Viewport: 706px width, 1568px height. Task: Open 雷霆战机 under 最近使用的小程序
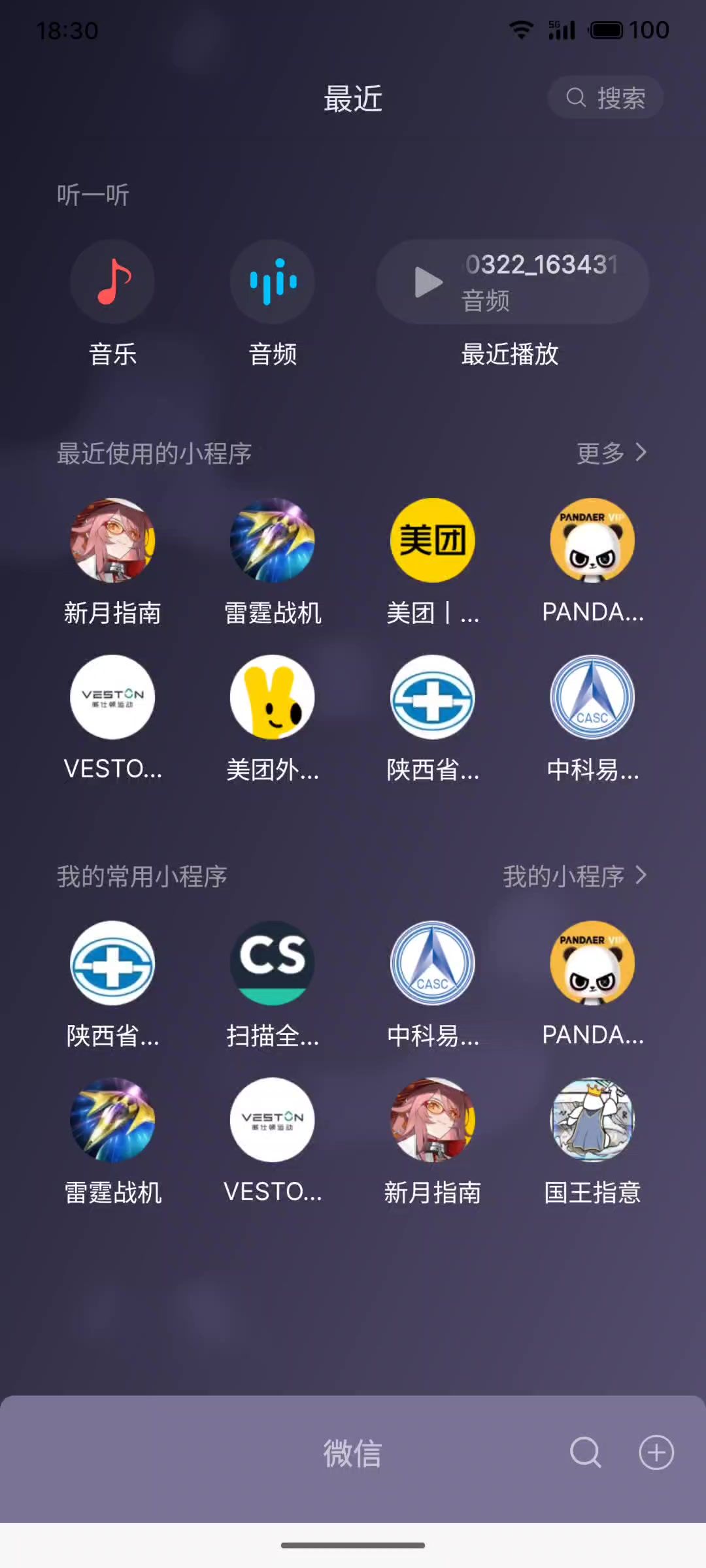(x=273, y=540)
